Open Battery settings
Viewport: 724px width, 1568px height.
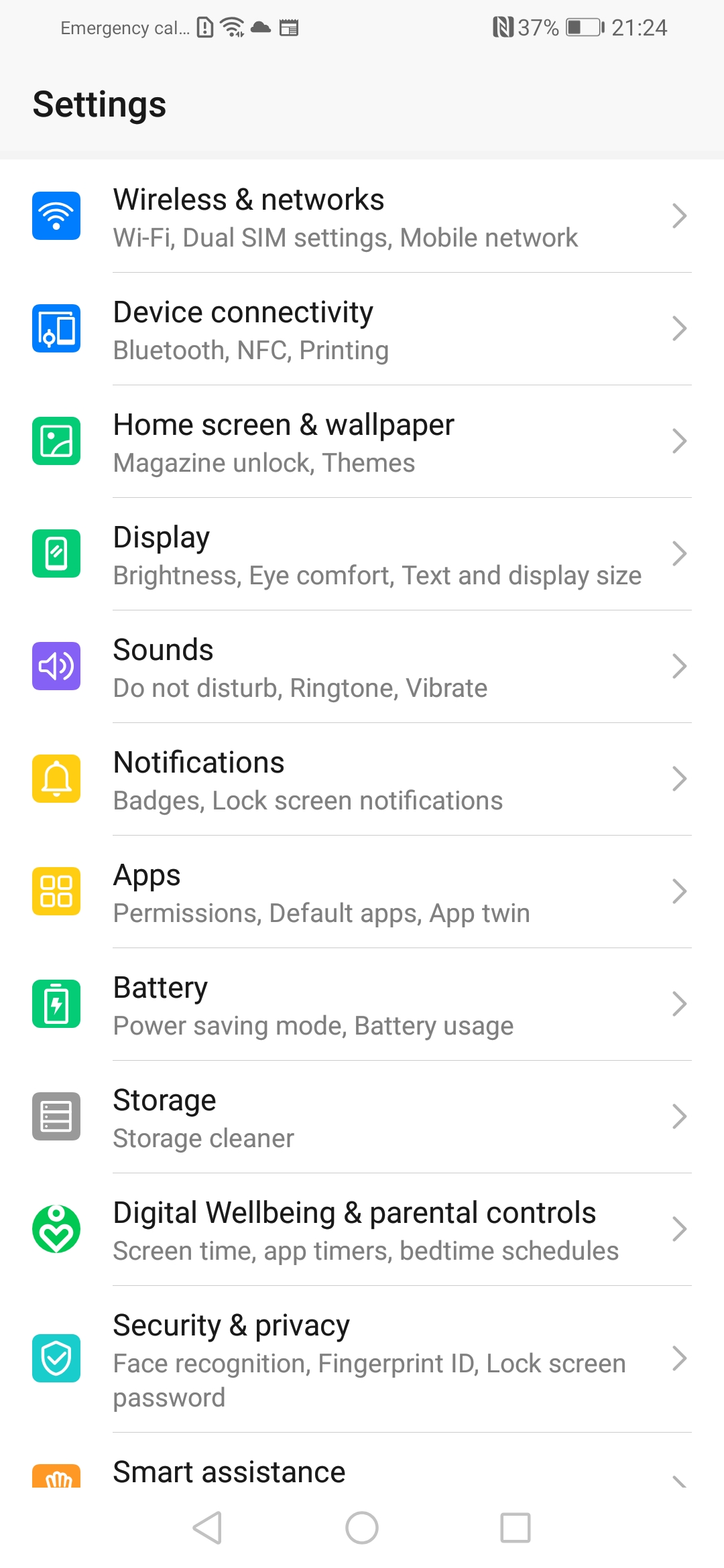362,1004
